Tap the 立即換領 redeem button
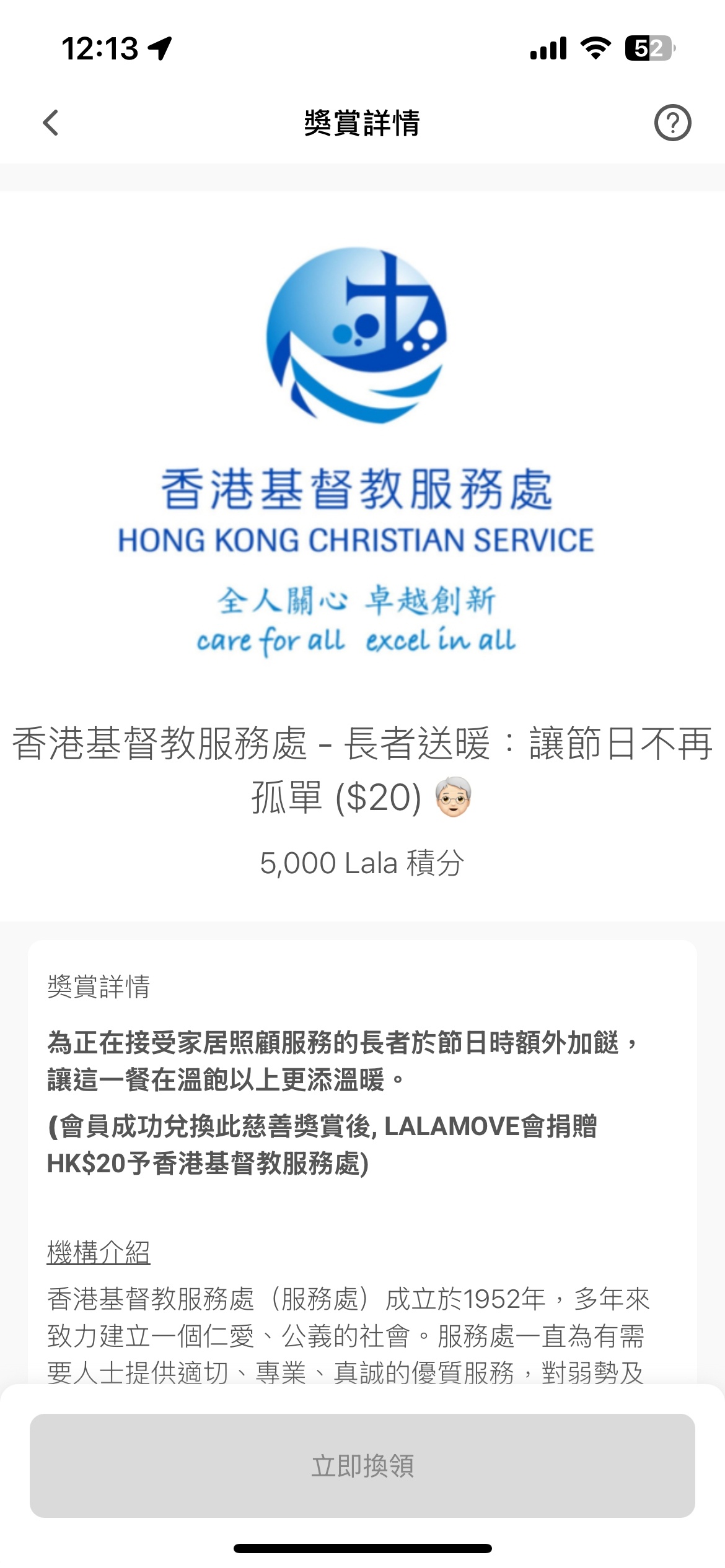725x1568 pixels. click(362, 1465)
